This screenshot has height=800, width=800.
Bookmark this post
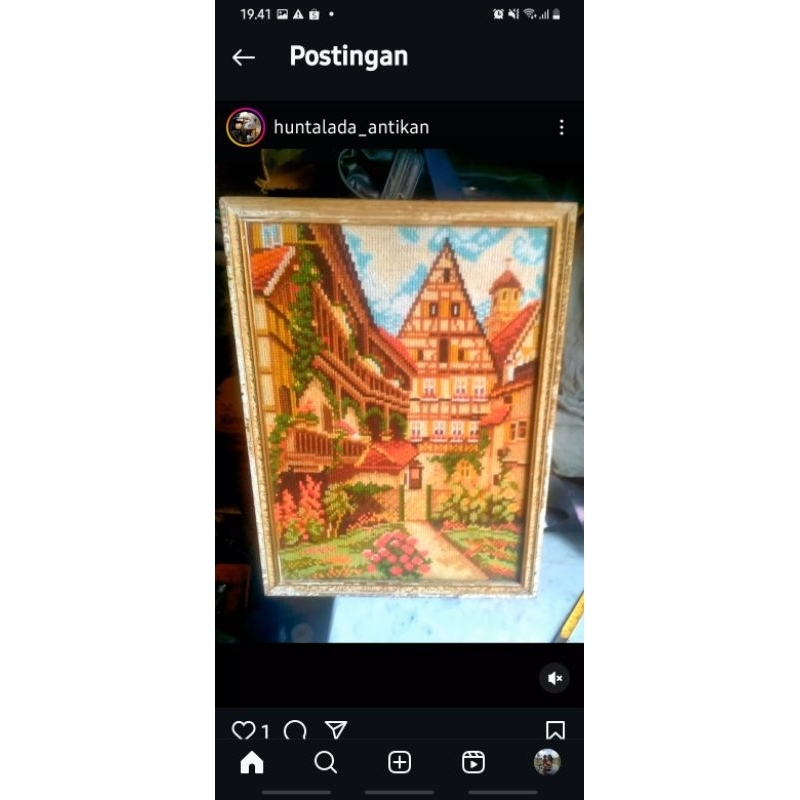(555, 730)
